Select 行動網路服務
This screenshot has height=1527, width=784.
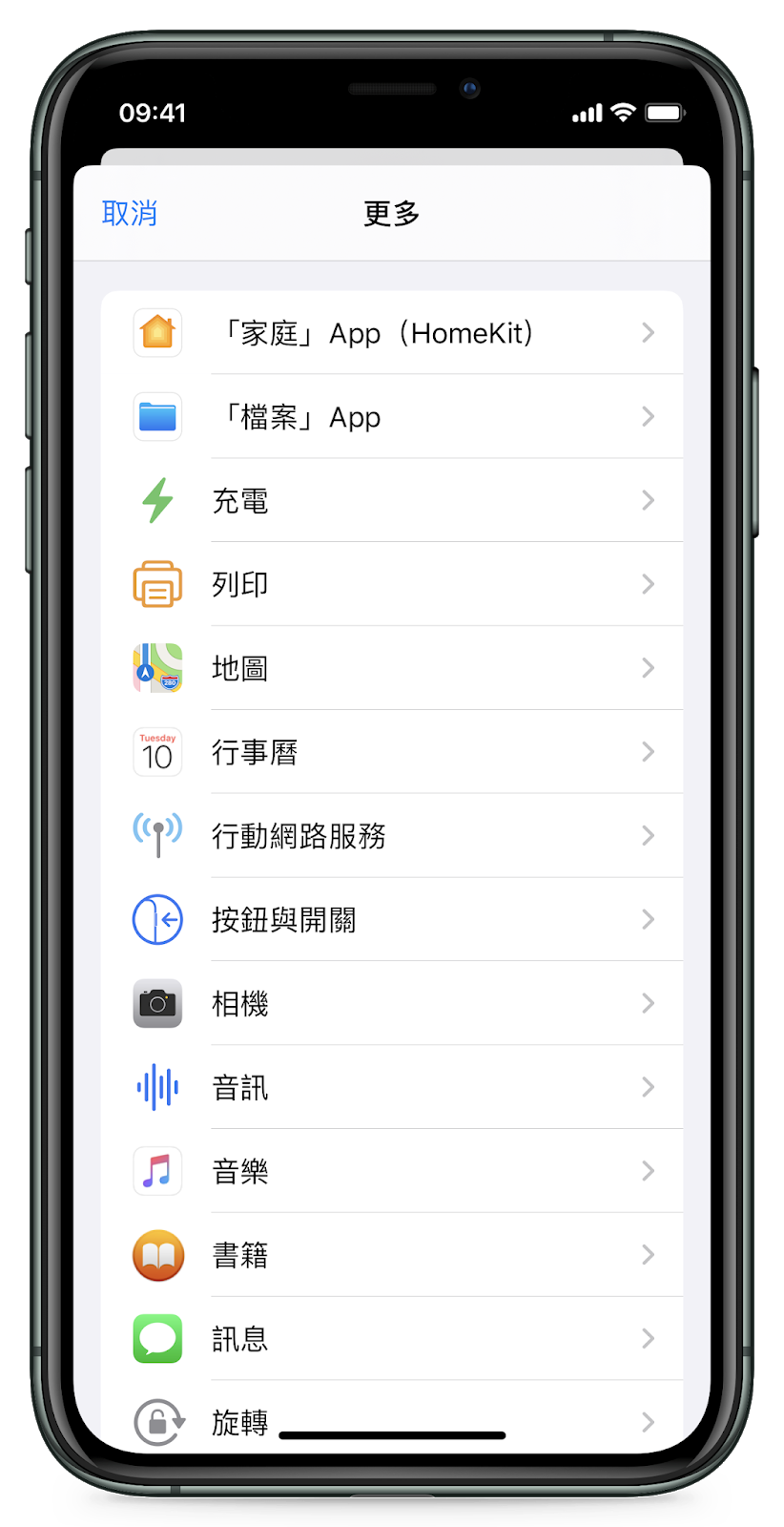[391, 836]
